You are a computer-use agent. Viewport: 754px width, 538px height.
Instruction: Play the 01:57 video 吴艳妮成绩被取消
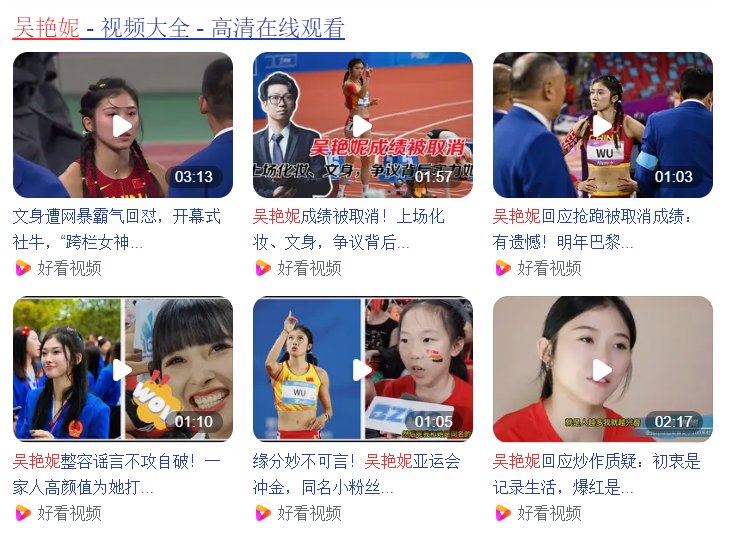click(362, 126)
